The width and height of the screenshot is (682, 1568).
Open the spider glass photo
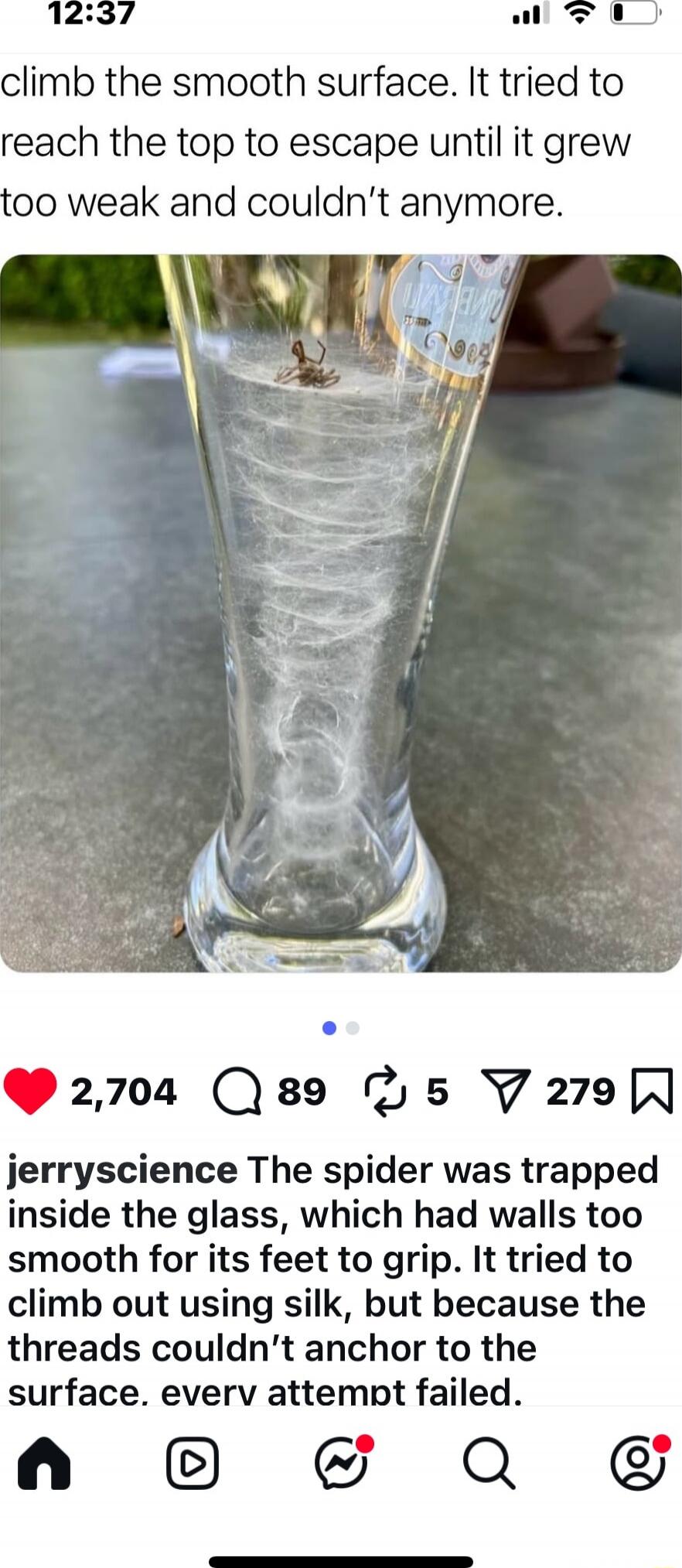click(x=340, y=613)
